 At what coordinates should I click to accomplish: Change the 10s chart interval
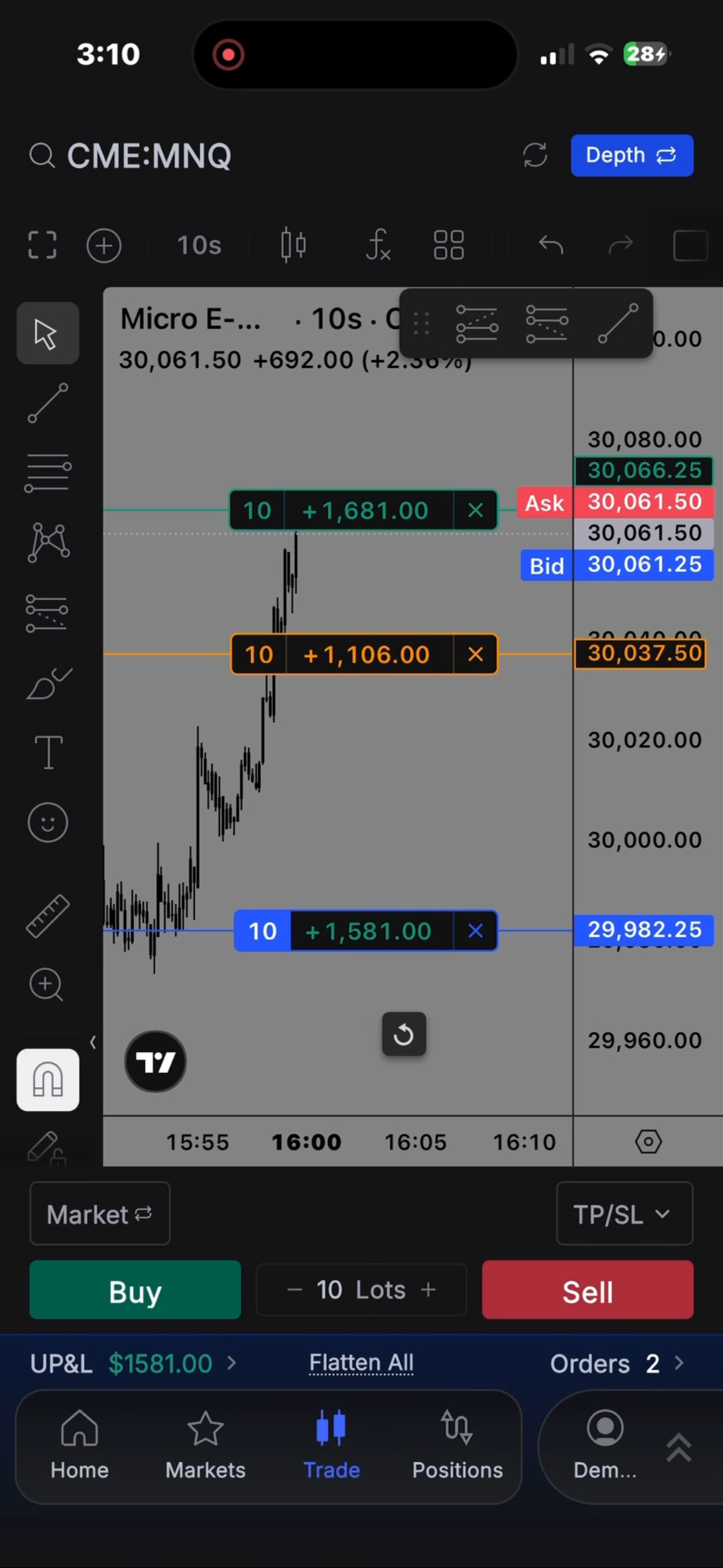tap(199, 245)
